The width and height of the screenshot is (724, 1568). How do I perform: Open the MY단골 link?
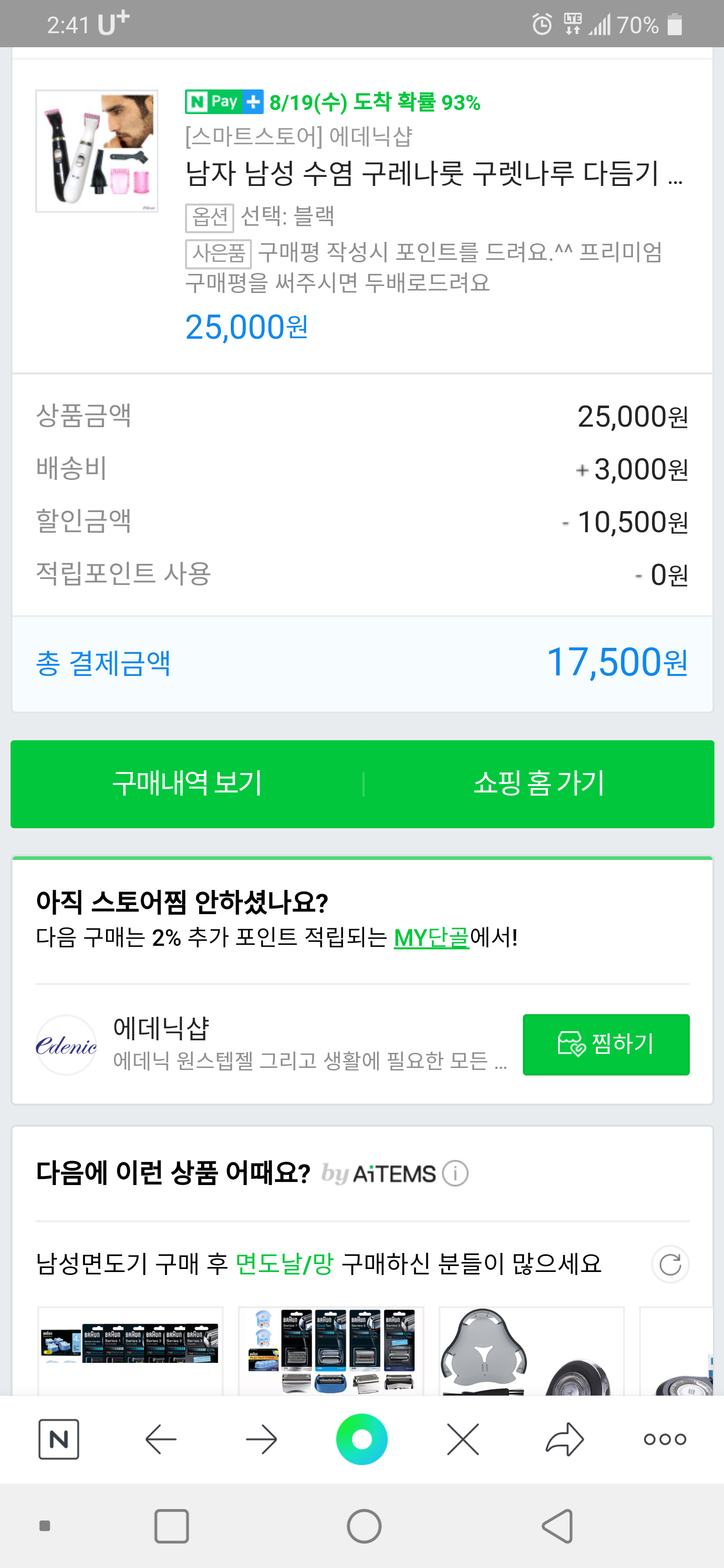pos(431,937)
